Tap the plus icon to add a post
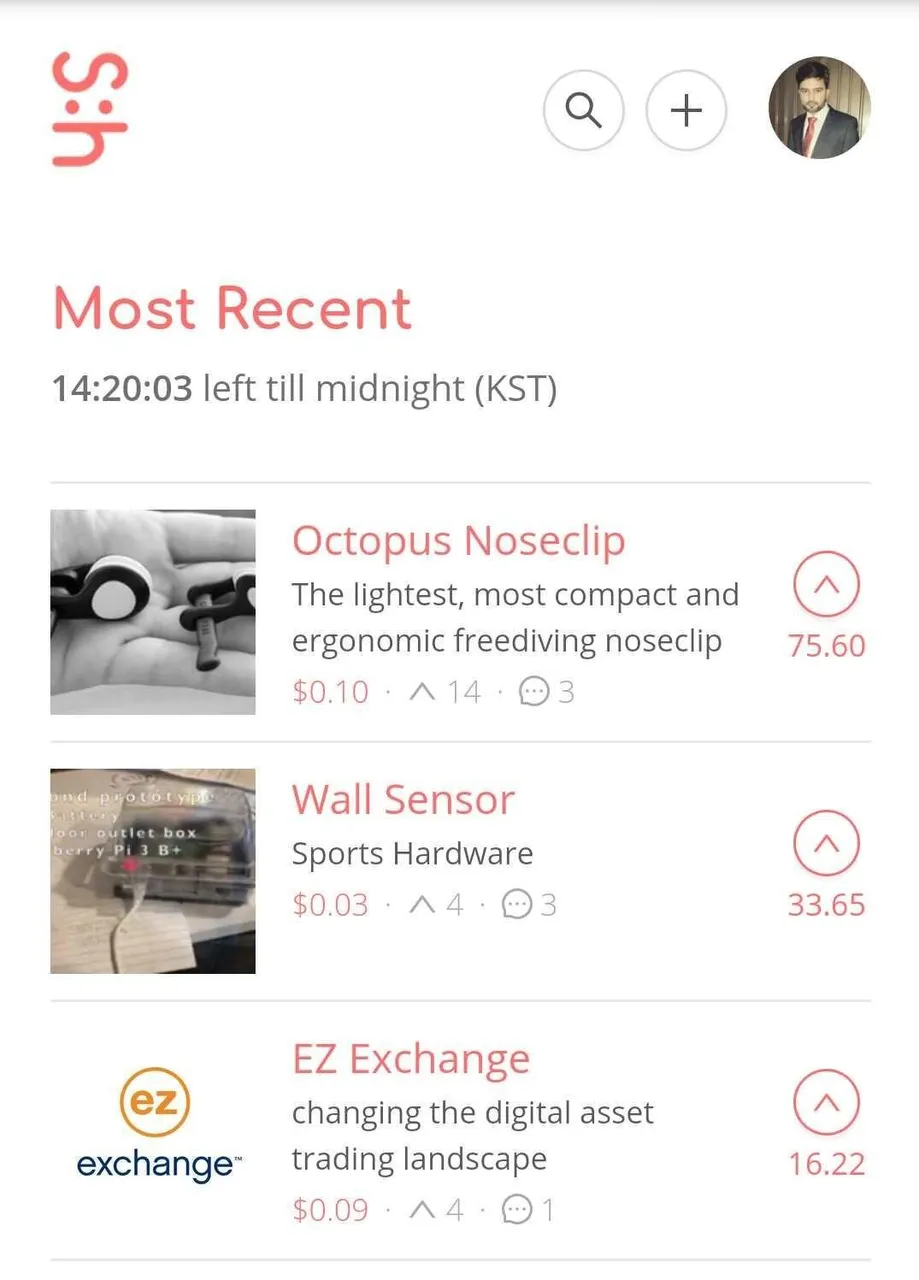 point(686,110)
